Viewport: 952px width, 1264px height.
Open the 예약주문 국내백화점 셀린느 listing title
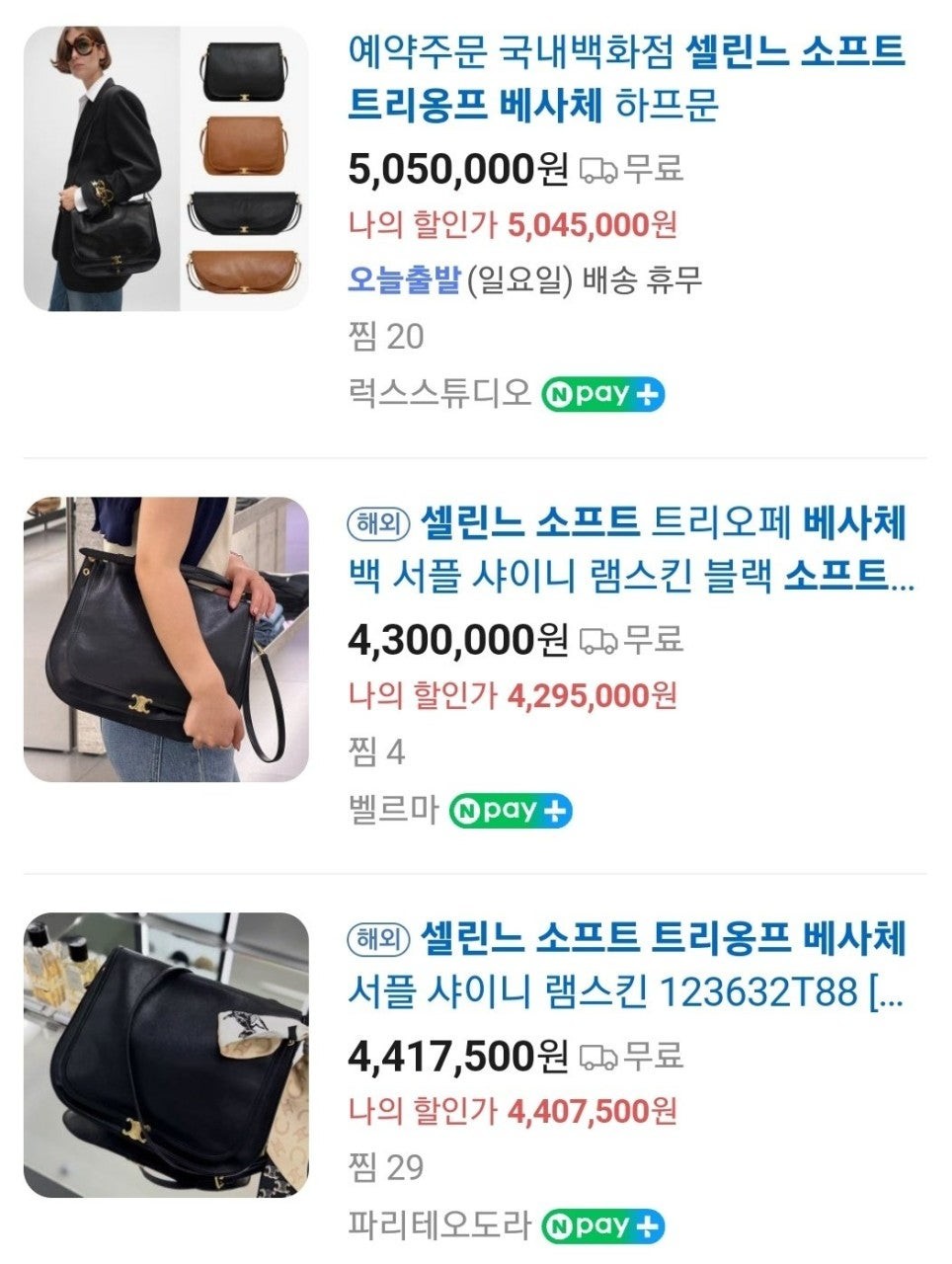626,77
